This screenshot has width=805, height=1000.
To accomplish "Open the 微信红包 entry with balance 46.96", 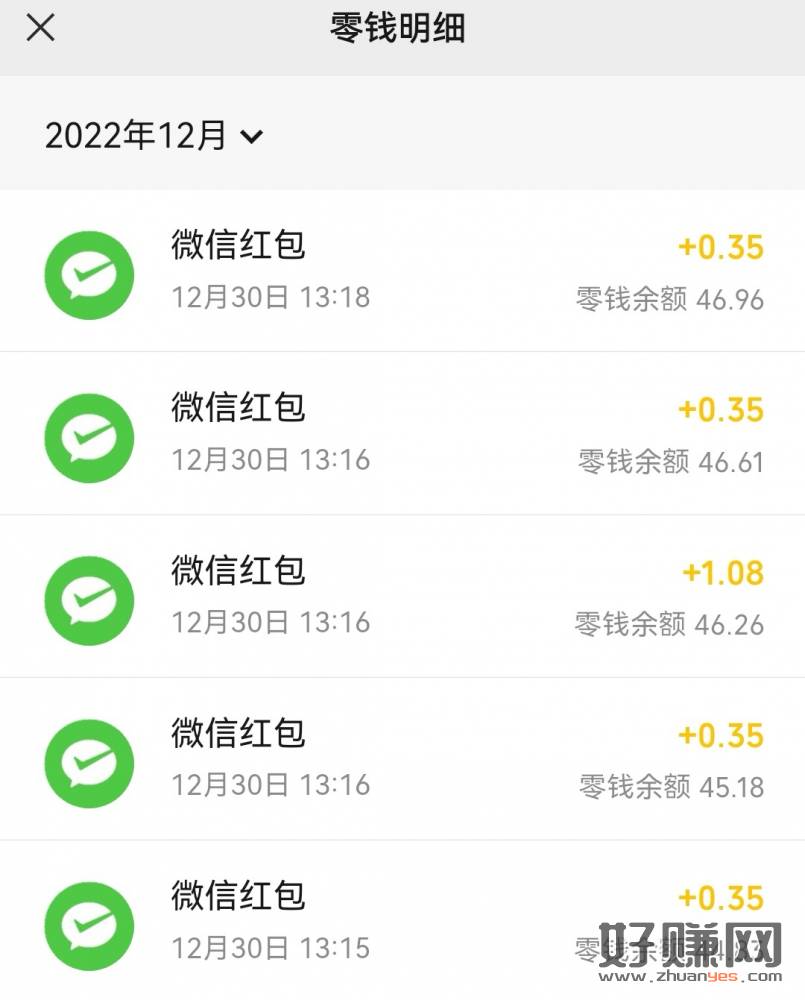I will (402, 271).
